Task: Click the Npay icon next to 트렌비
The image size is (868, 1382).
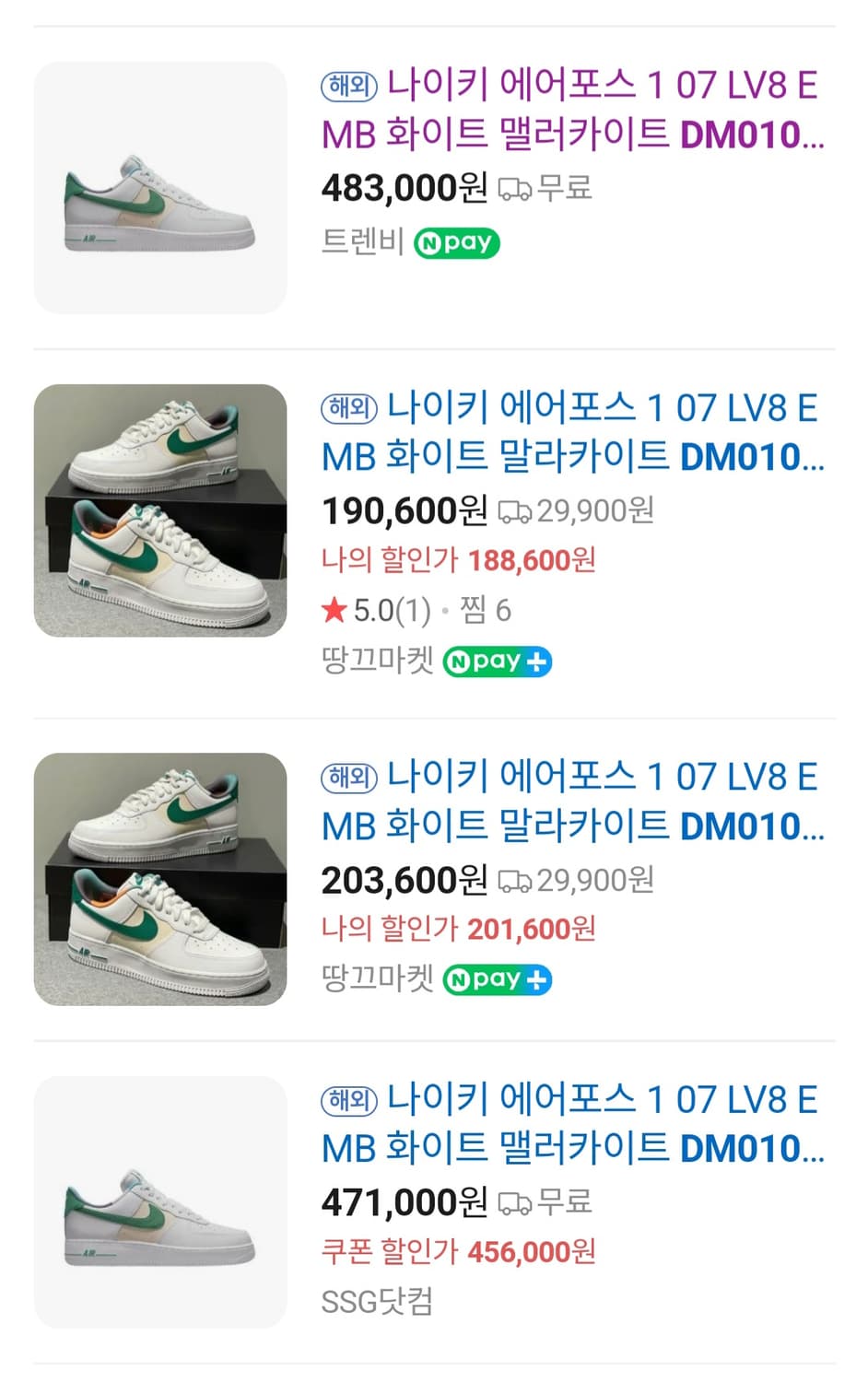Action: click(x=456, y=242)
